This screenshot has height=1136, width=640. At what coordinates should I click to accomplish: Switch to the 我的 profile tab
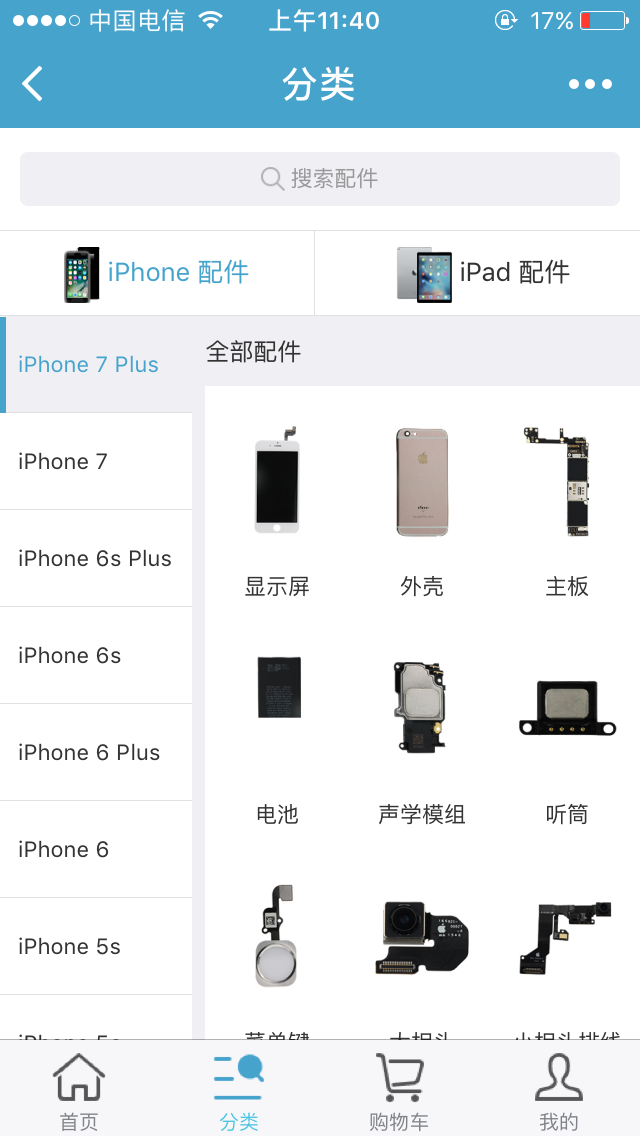click(559, 1091)
